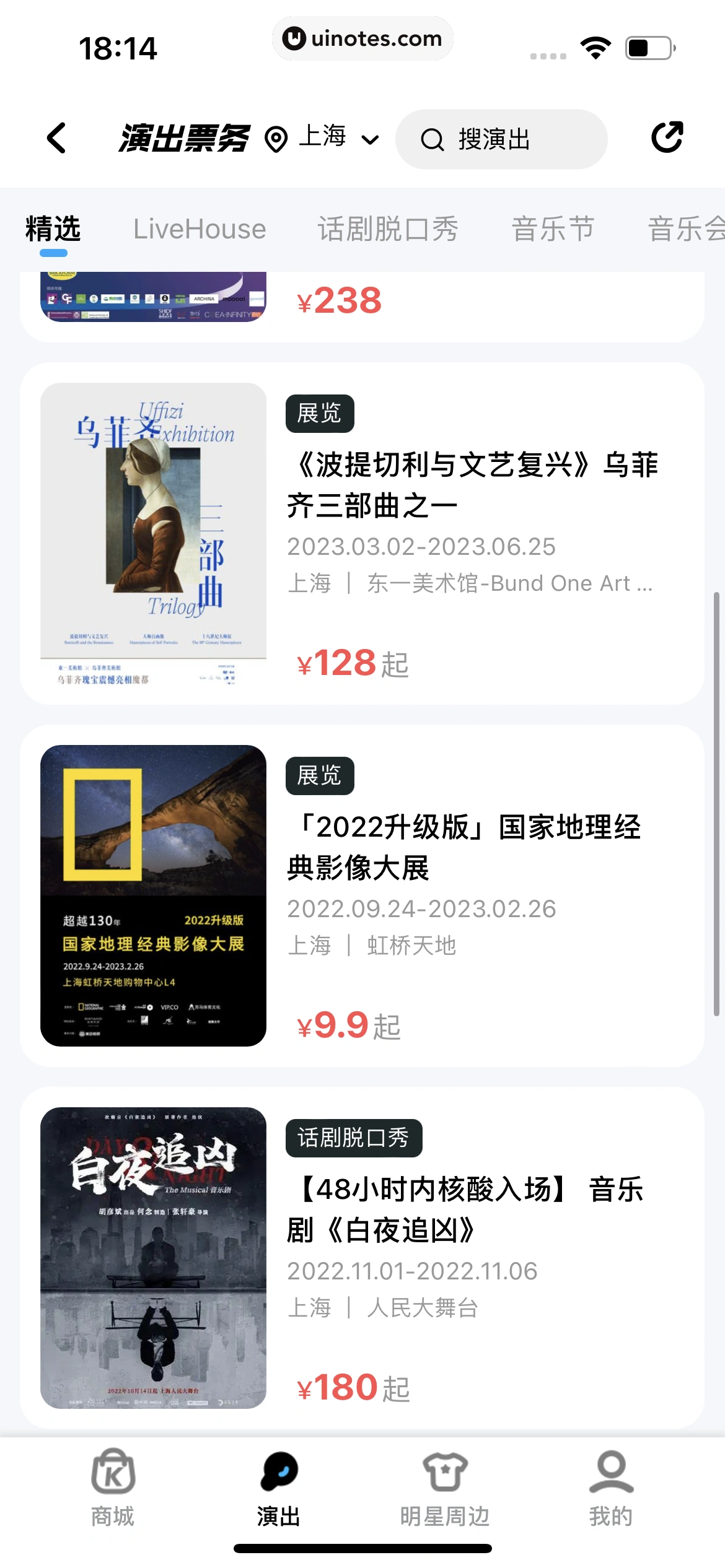Go back using the back arrow
This screenshot has width=725, height=1568.
point(56,137)
